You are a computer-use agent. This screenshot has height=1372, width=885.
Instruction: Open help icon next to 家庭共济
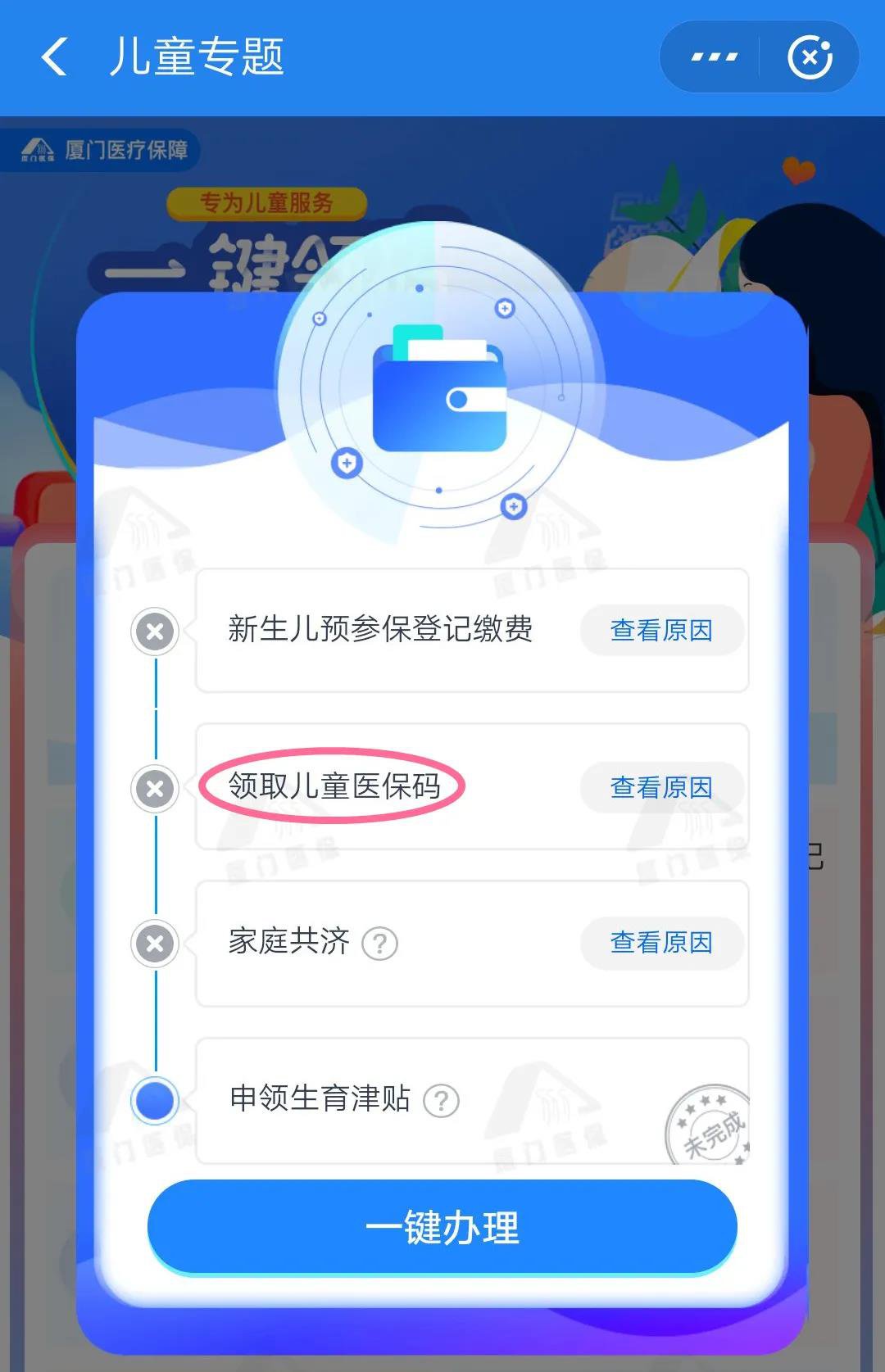pyautogui.click(x=380, y=944)
